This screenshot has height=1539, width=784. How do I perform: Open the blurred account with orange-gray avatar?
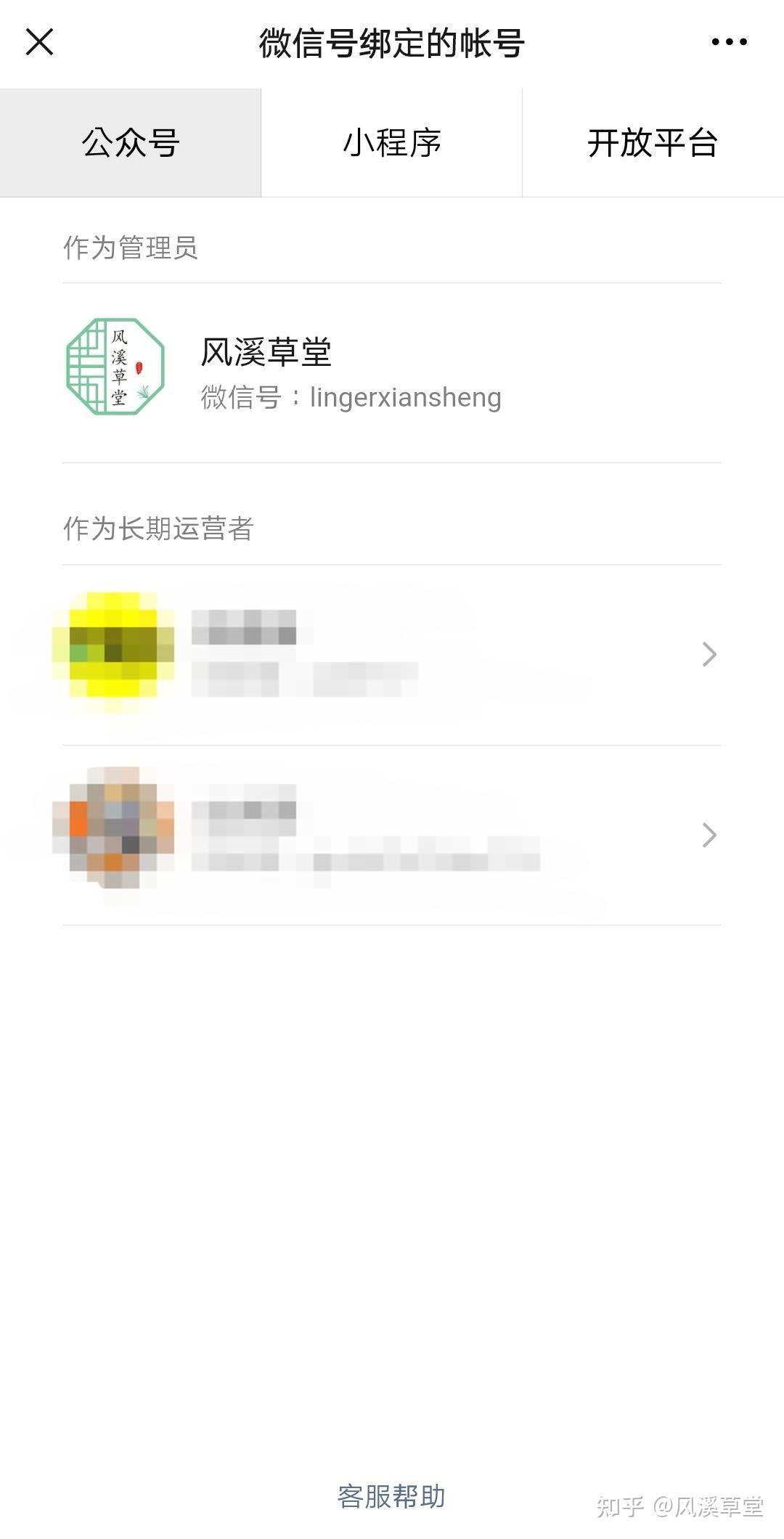coord(392,836)
